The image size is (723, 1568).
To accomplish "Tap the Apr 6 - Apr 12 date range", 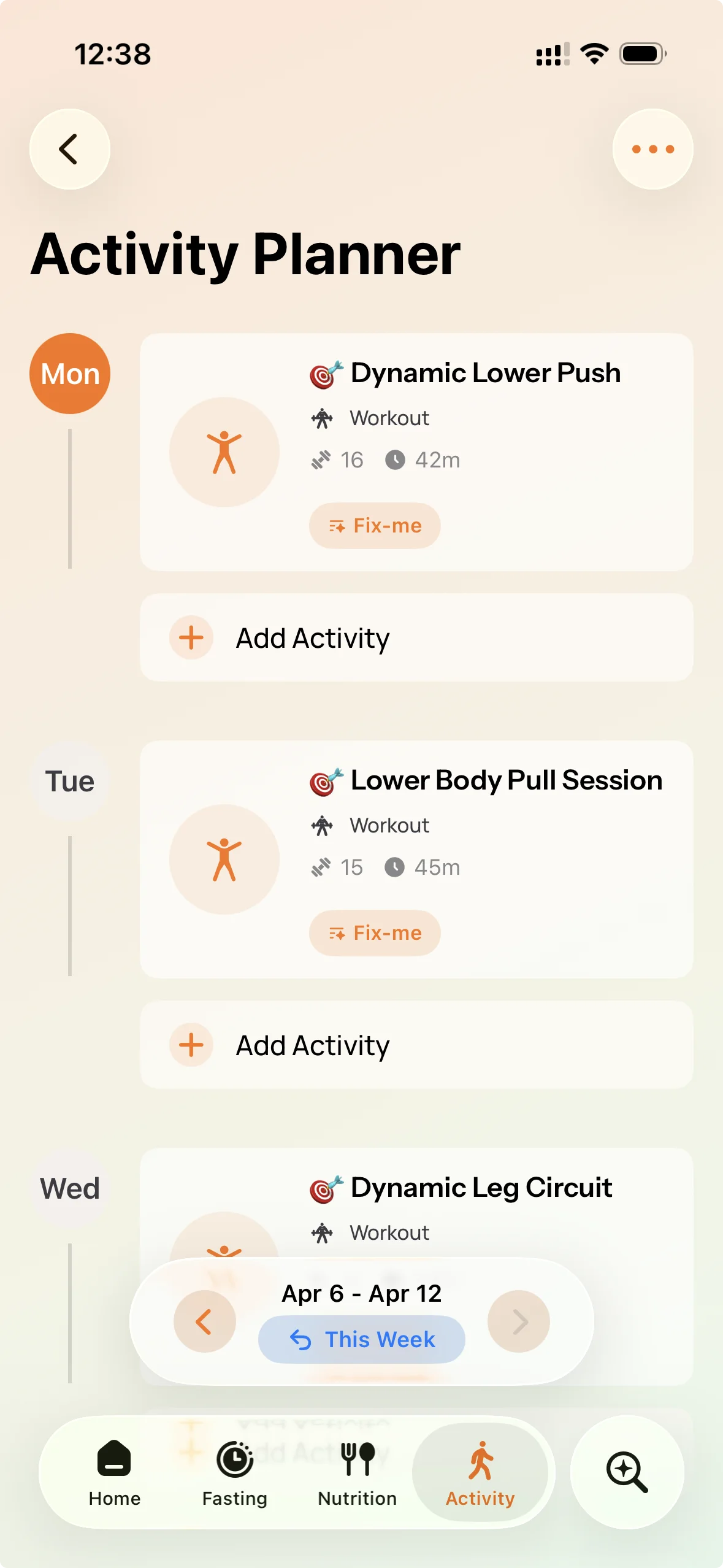I will 361,1293.
